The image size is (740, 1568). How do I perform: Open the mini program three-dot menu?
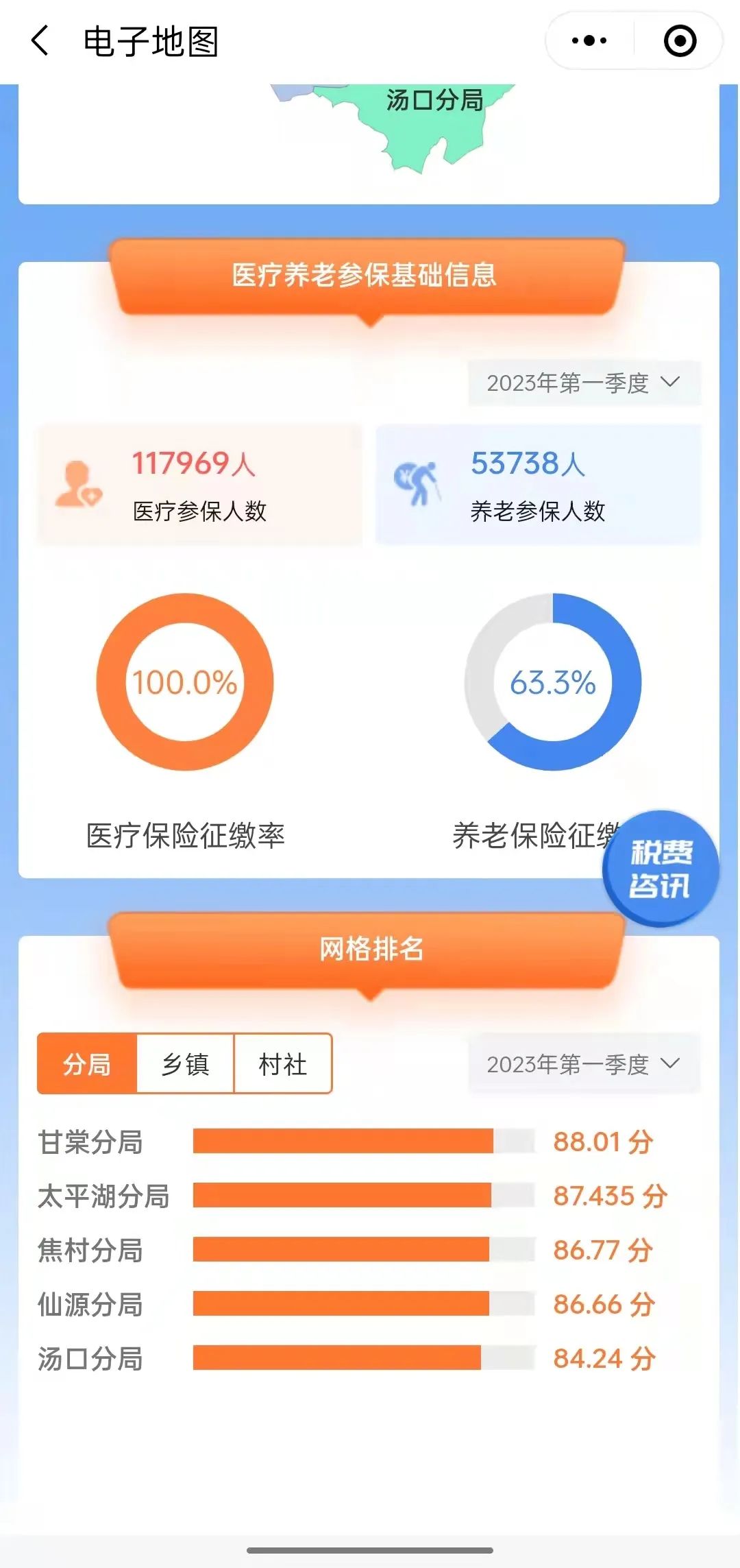pos(589,40)
